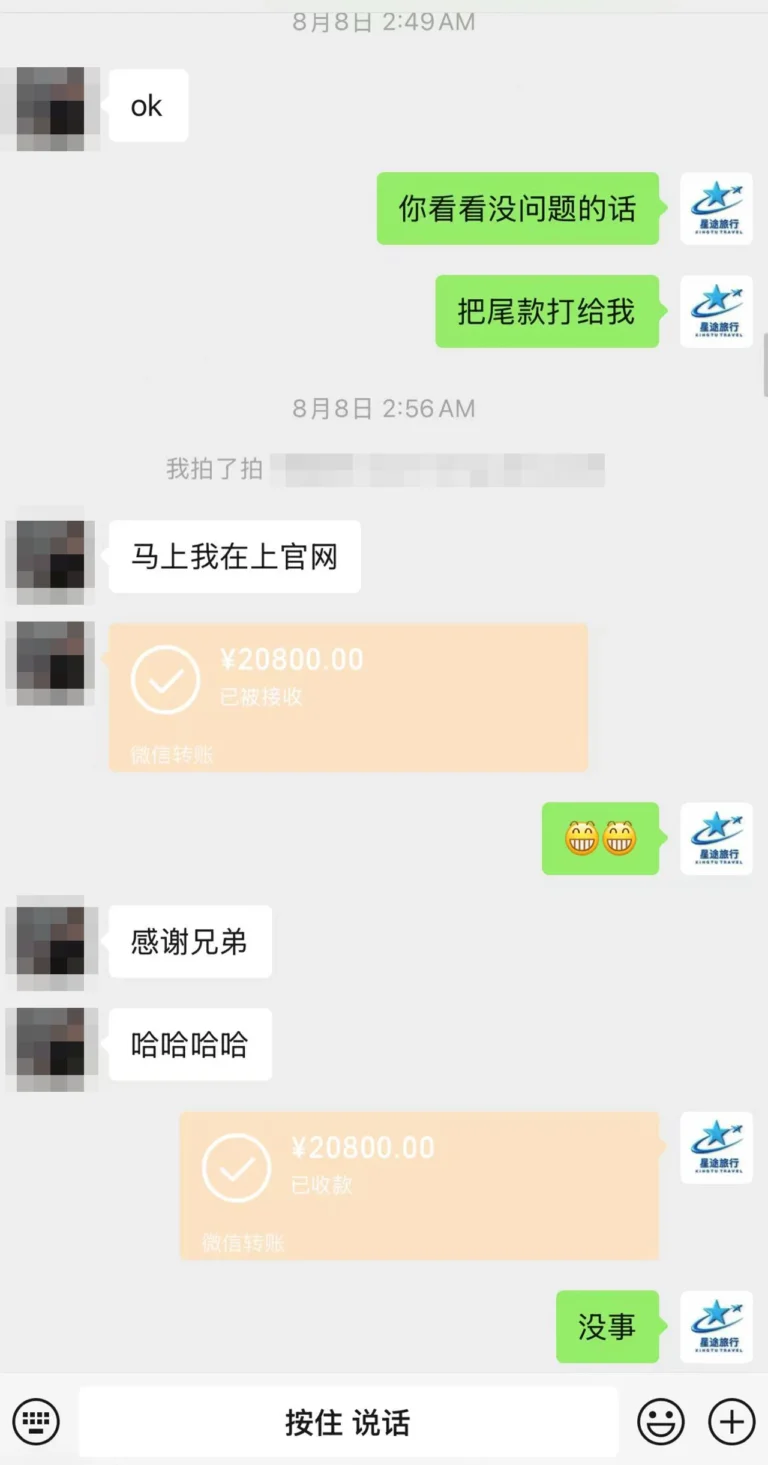The image size is (768, 1465).
Task: Tap the Xingtu Travel avatar beside the grin emojis
Action: pyautogui.click(x=716, y=839)
